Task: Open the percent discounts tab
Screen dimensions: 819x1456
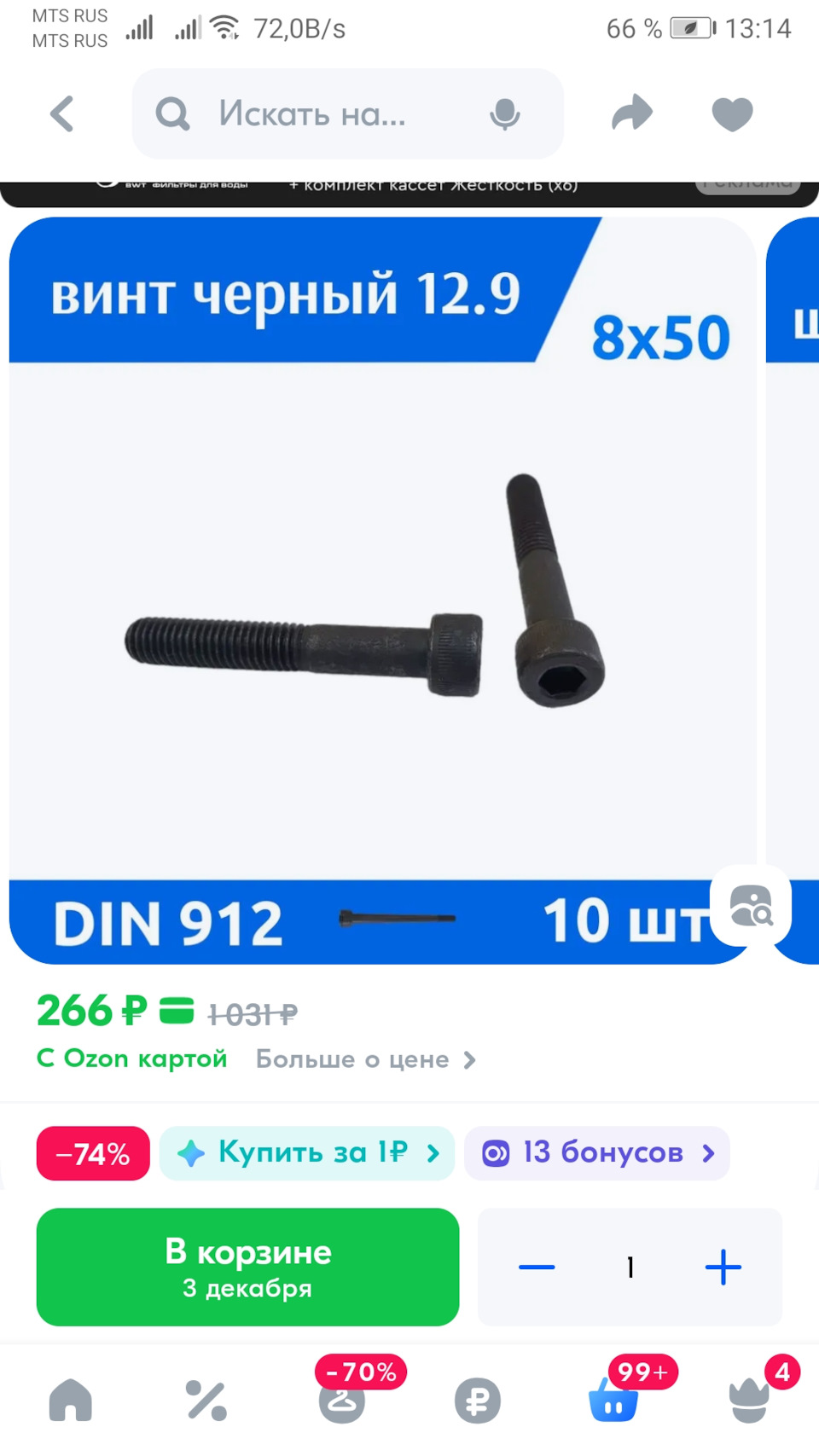Action: 206,1401
